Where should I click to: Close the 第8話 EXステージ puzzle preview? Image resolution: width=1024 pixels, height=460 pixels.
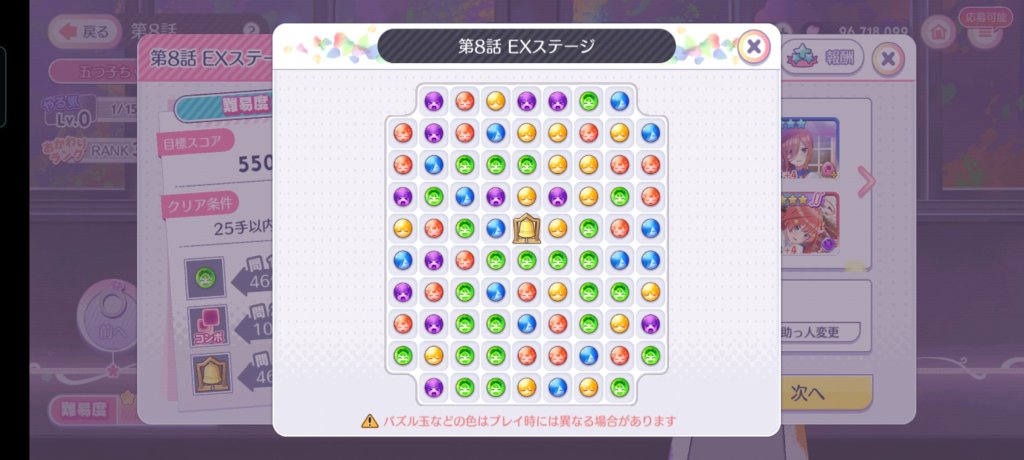point(753,46)
